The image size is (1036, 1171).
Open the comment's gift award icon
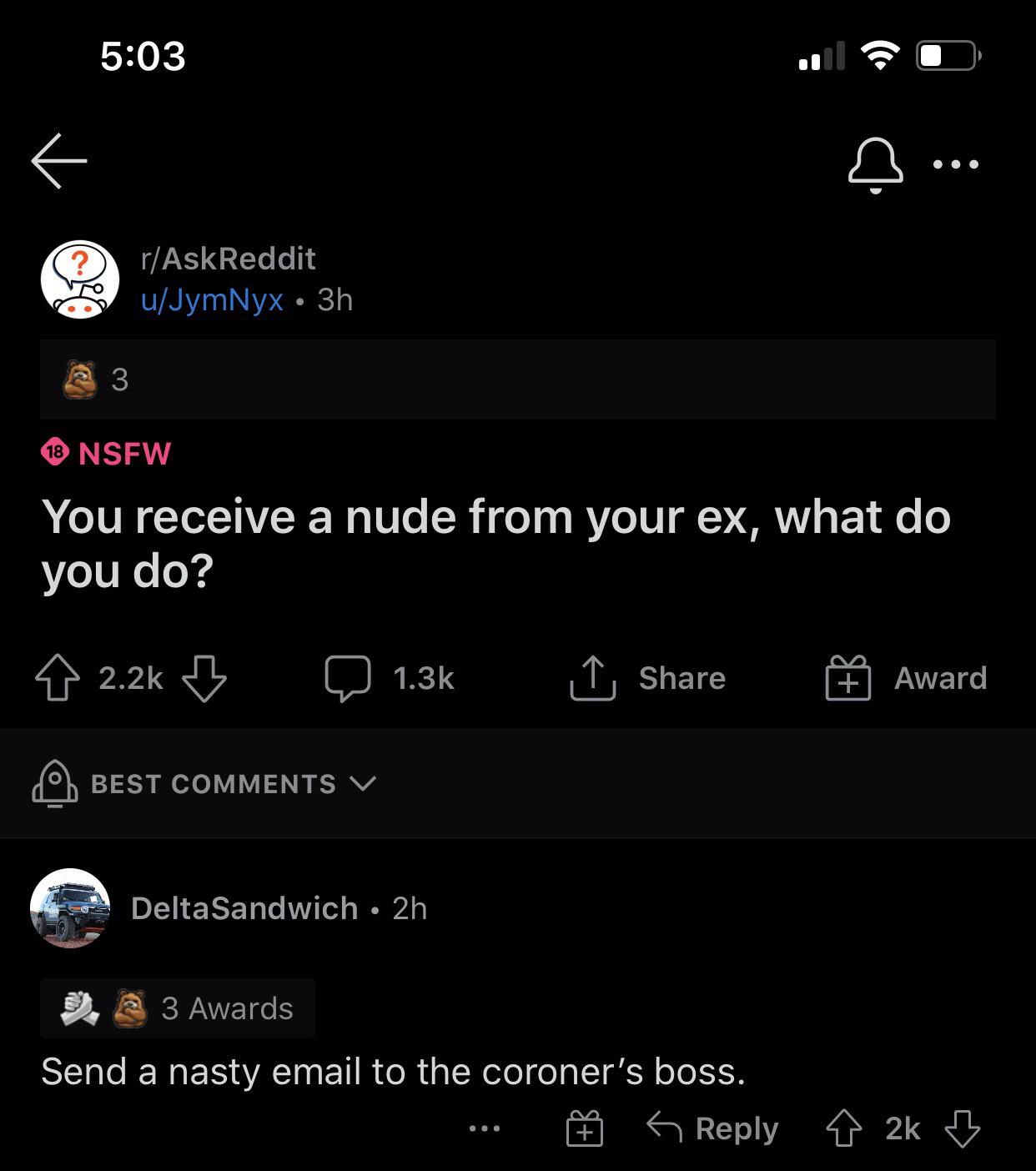coord(584,1128)
